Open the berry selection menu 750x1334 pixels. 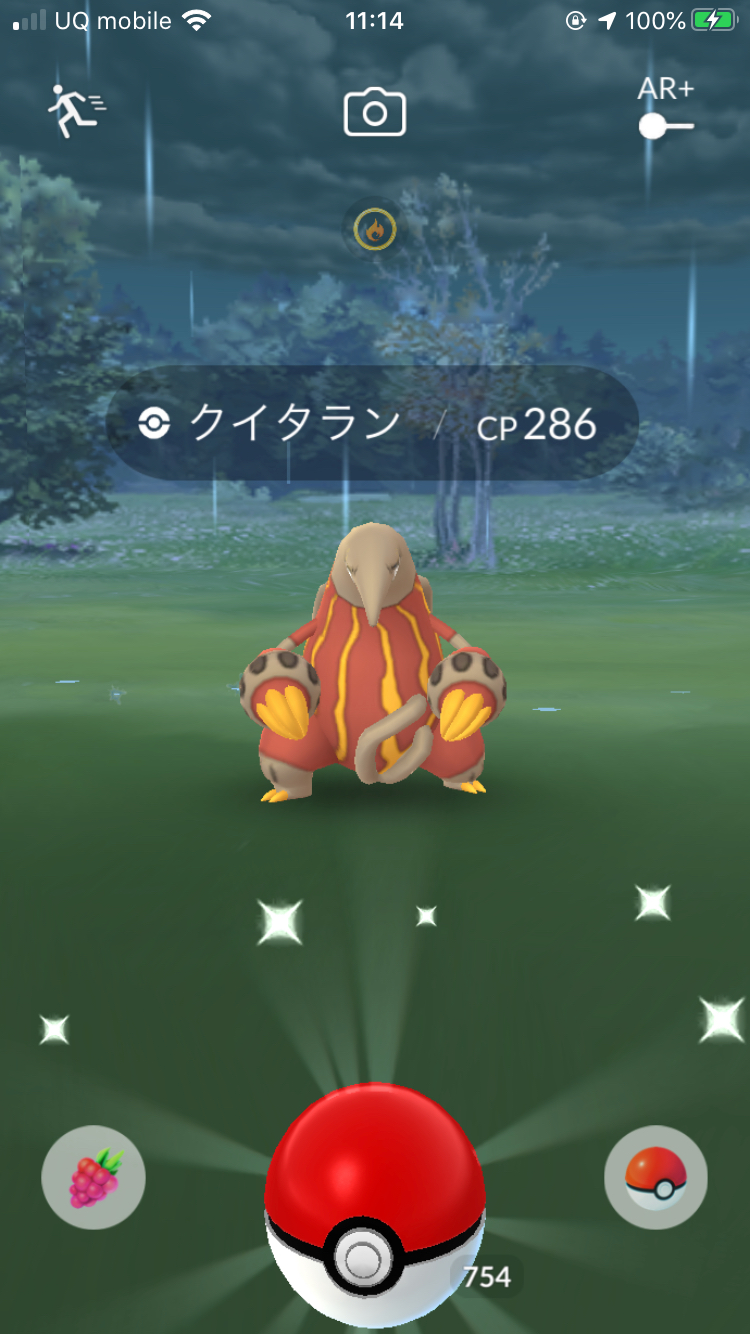[93, 1178]
